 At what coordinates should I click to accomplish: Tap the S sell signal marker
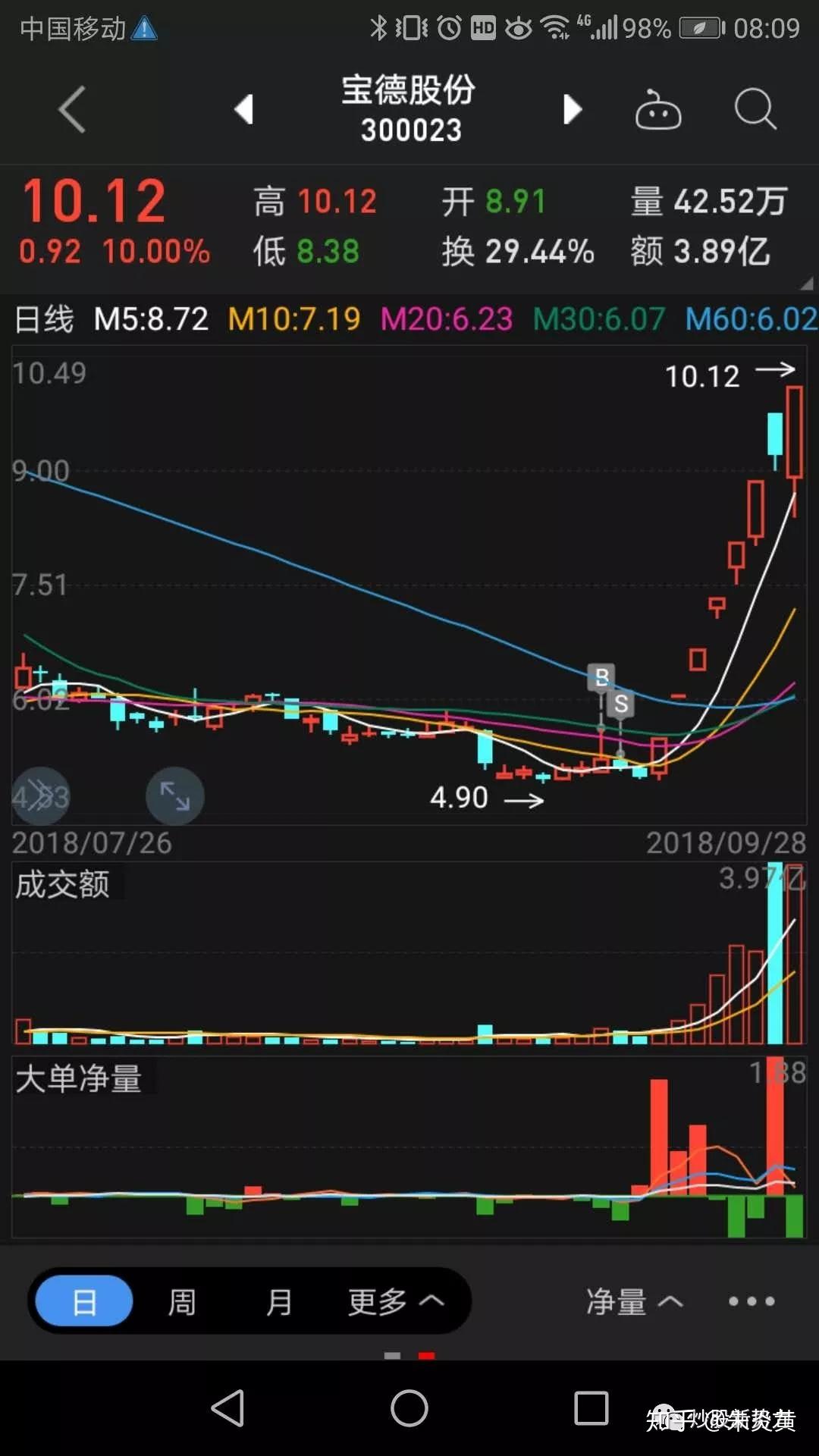pyautogui.click(x=620, y=705)
